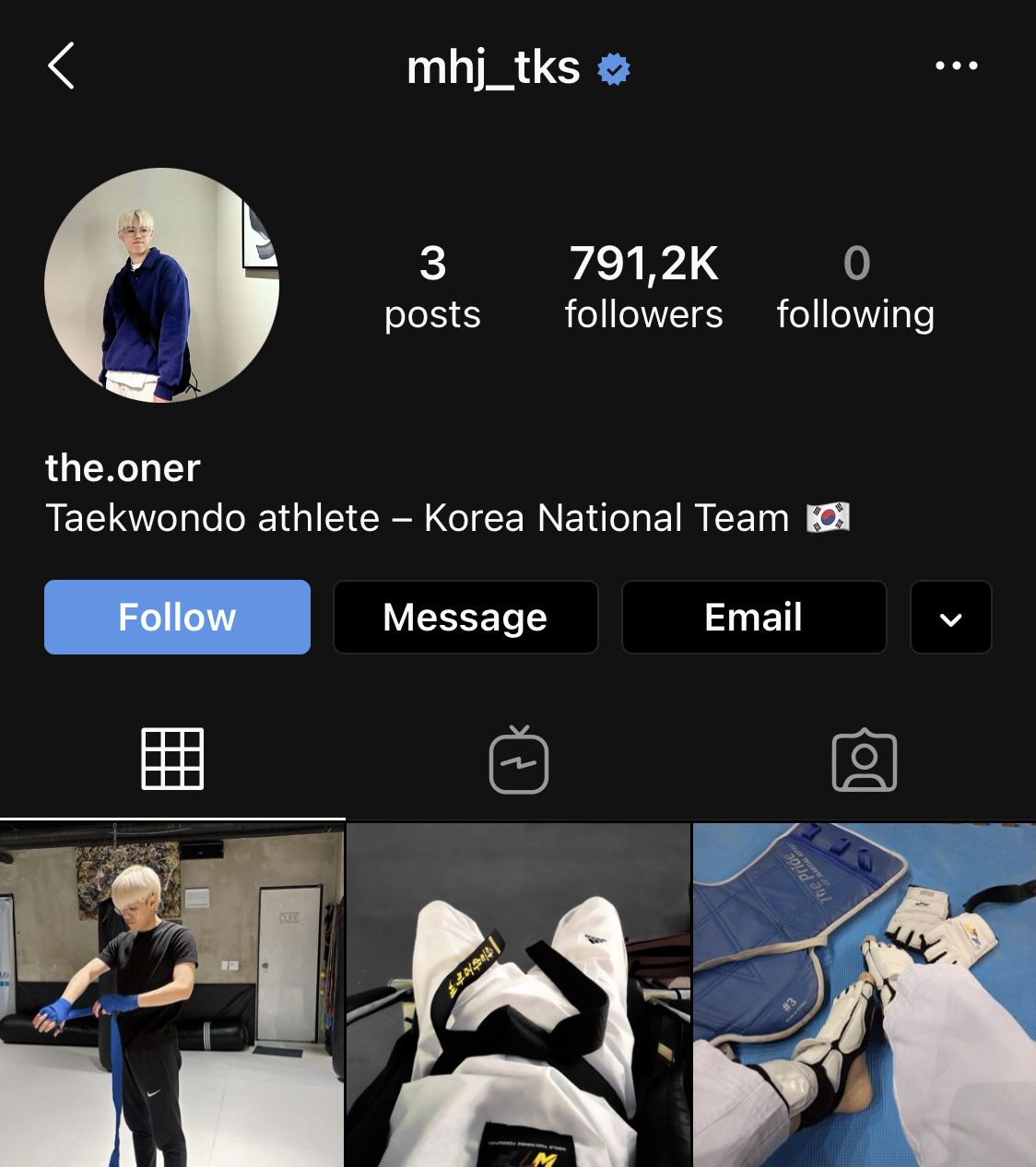This screenshot has height=1167, width=1036.
Task: Switch to the posts grid tab
Action: (x=172, y=760)
